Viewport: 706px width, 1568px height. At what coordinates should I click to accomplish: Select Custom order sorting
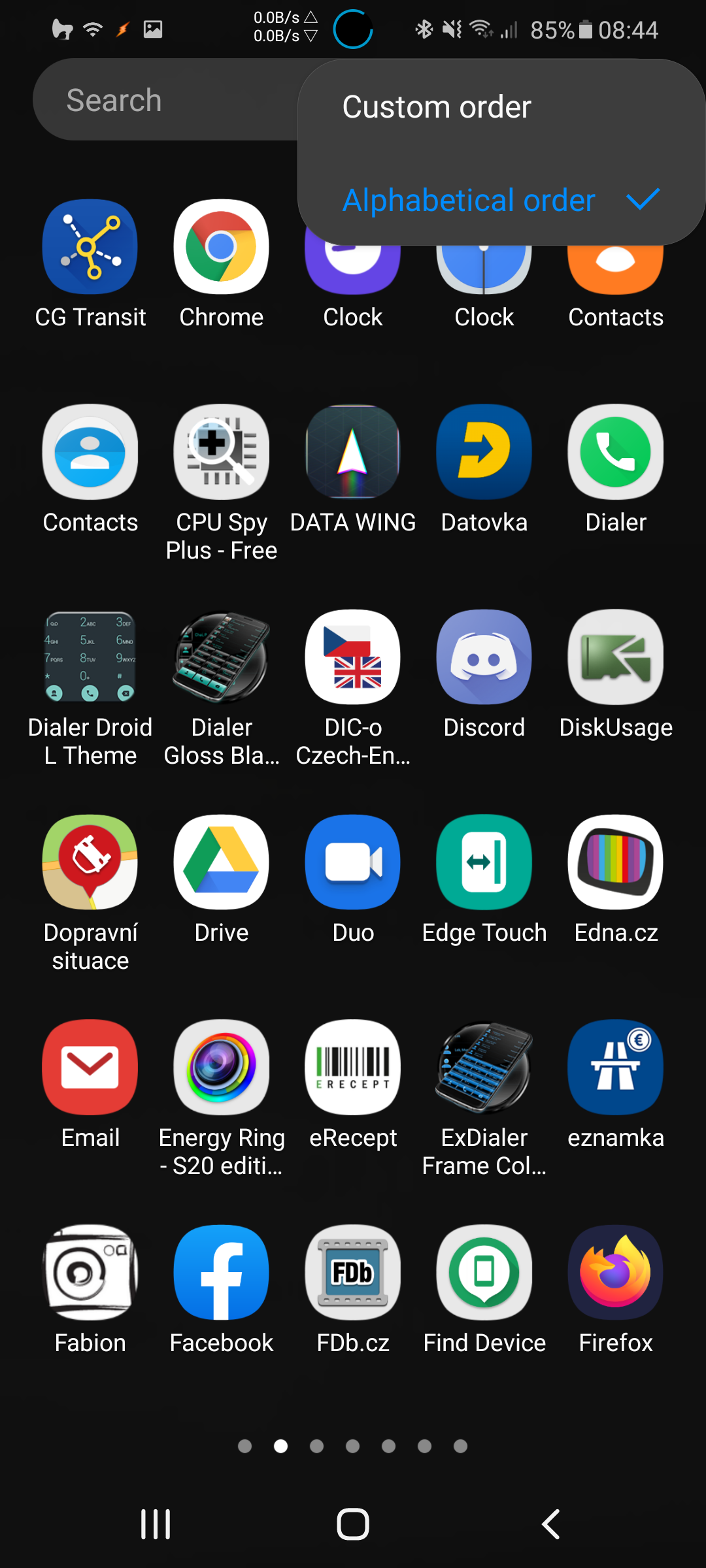click(437, 107)
